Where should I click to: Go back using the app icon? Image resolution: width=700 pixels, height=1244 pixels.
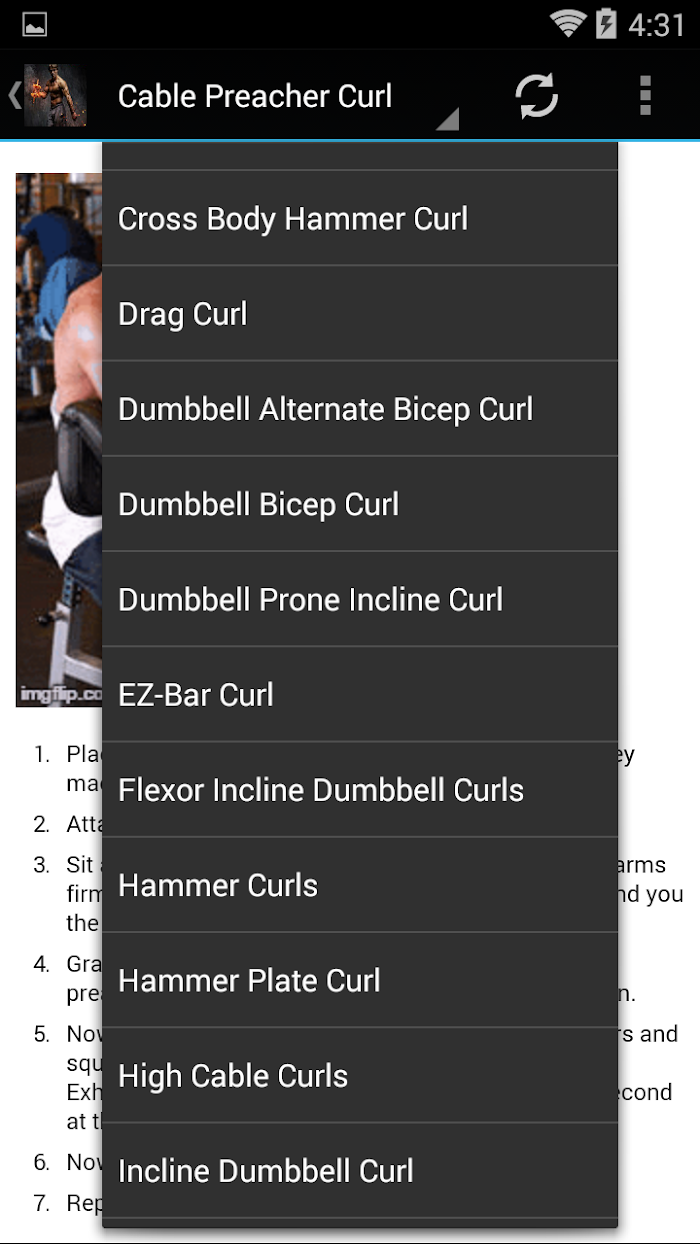(47, 95)
